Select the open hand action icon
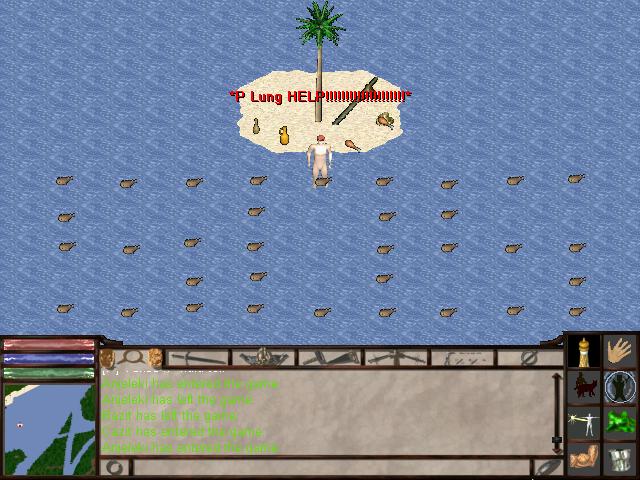The image size is (640, 480). (620, 351)
